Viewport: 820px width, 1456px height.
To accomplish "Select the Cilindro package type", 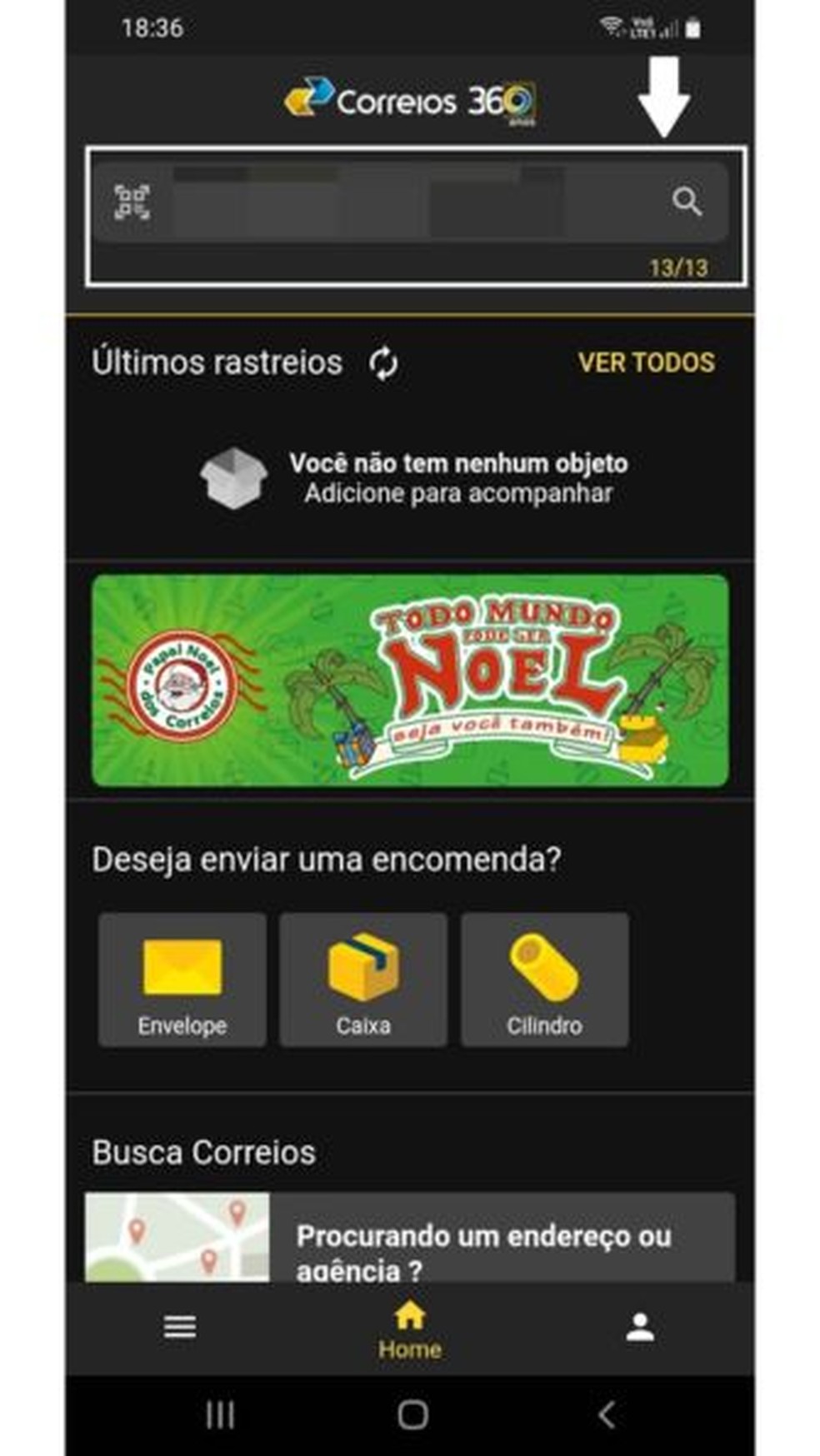I will click(543, 980).
